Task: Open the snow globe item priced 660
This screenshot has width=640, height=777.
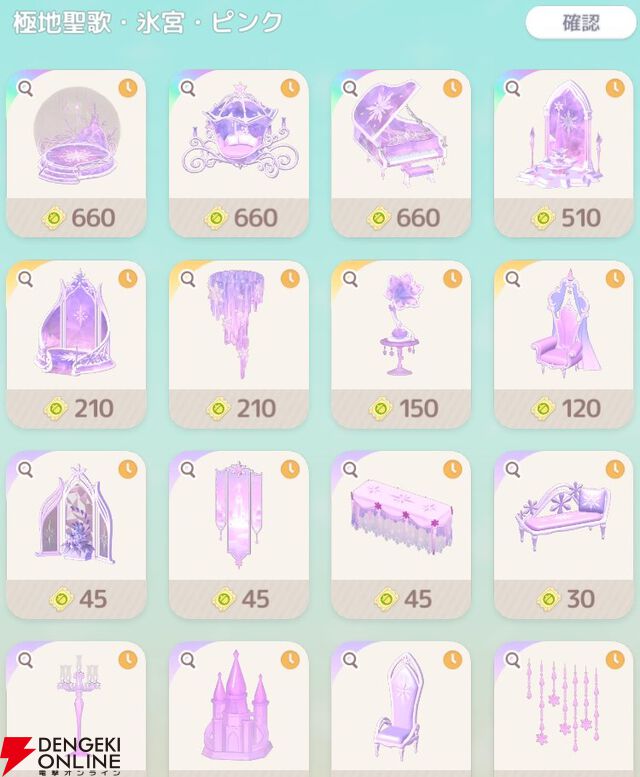Action: coord(76,150)
